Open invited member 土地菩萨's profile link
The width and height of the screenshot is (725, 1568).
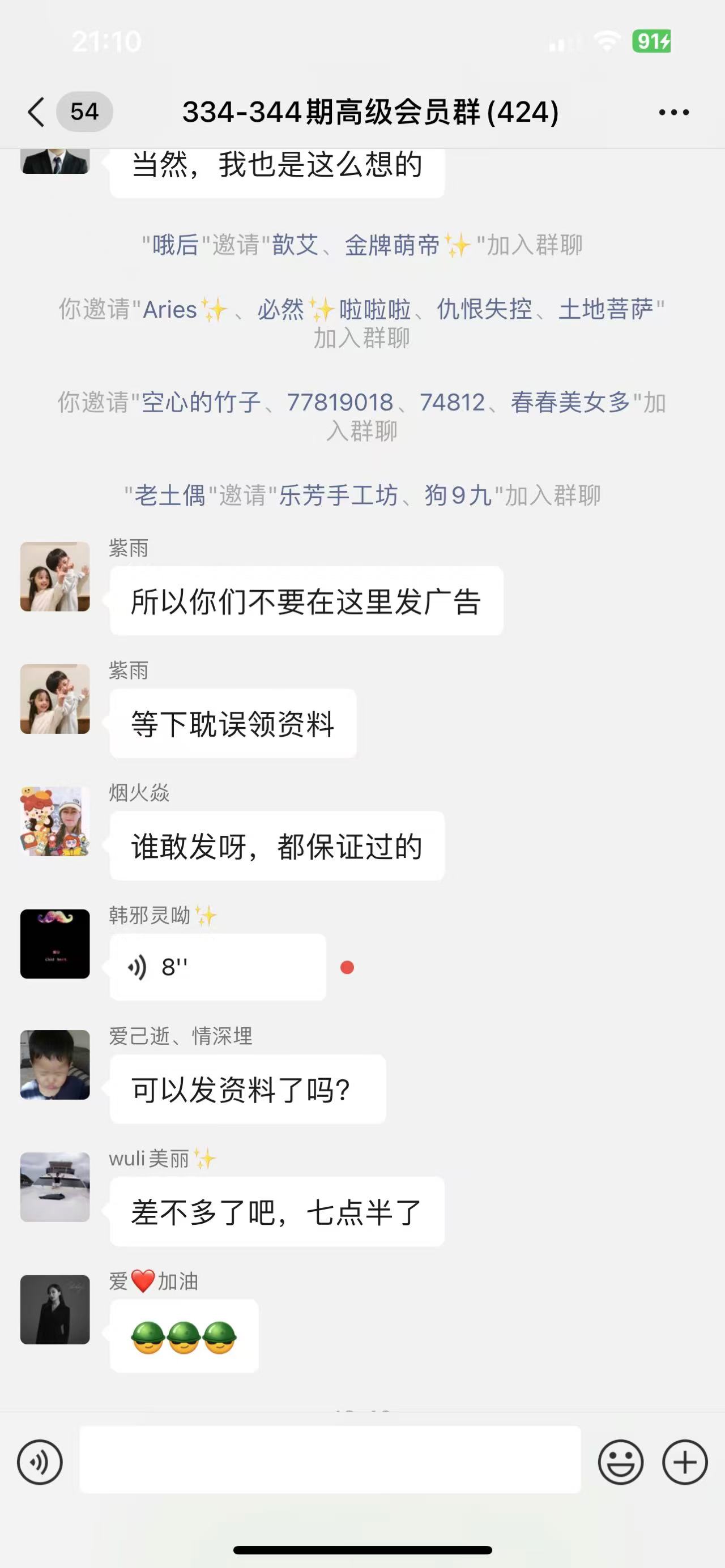(605, 309)
